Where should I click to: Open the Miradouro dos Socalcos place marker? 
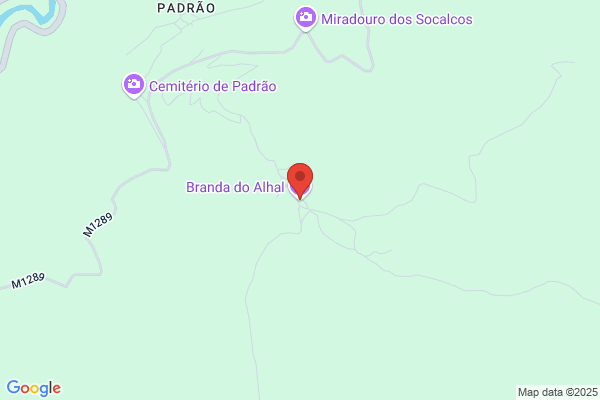coord(305,18)
